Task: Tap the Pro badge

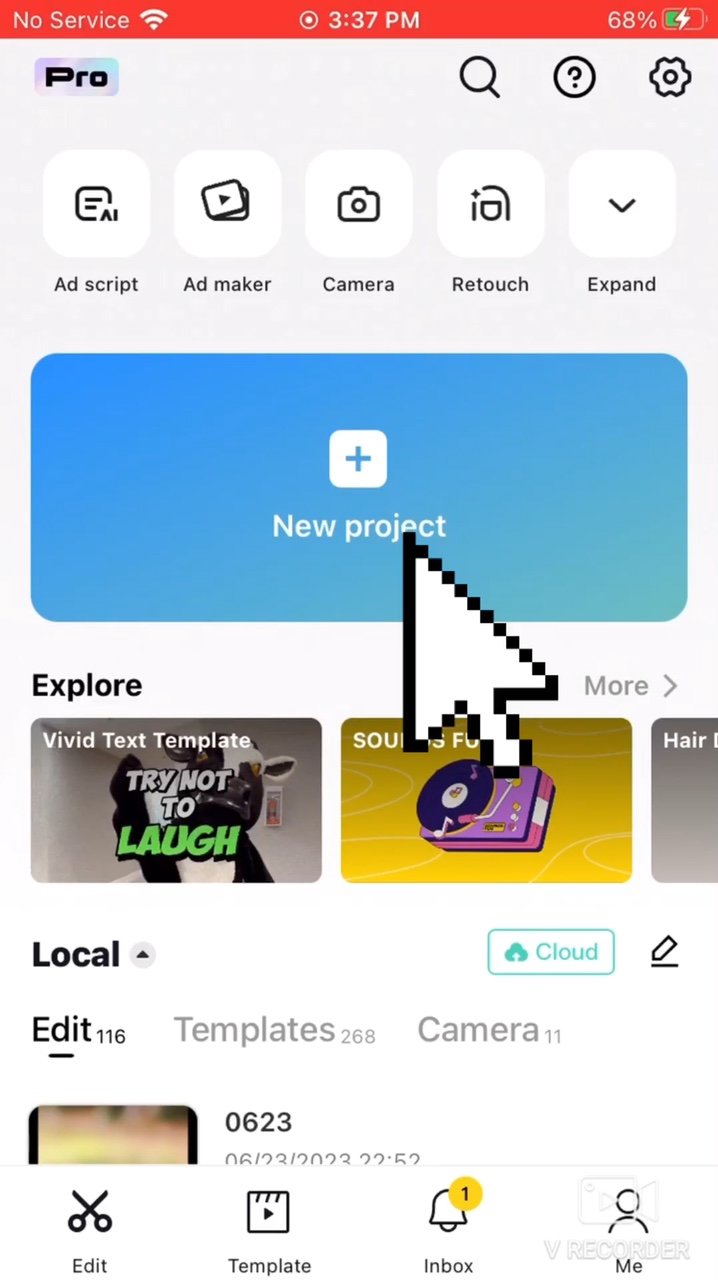Action: 76,77
